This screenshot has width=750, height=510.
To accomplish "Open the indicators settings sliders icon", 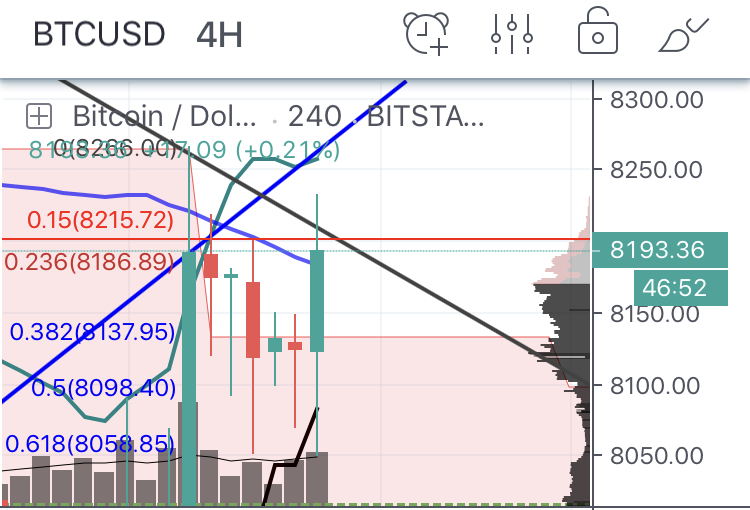I will (511, 34).
